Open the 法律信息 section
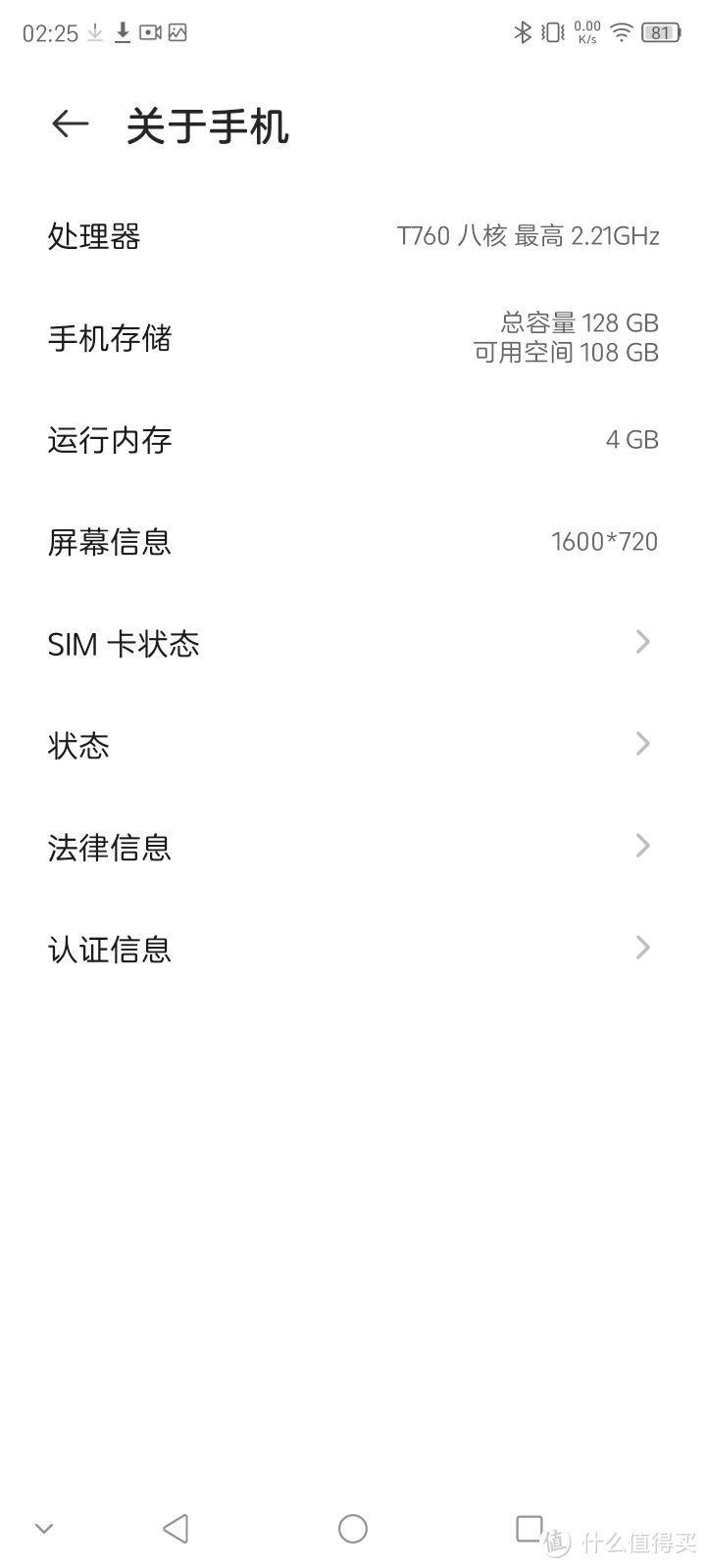Image resolution: width=706 pixels, height=1568 pixels. (353, 847)
